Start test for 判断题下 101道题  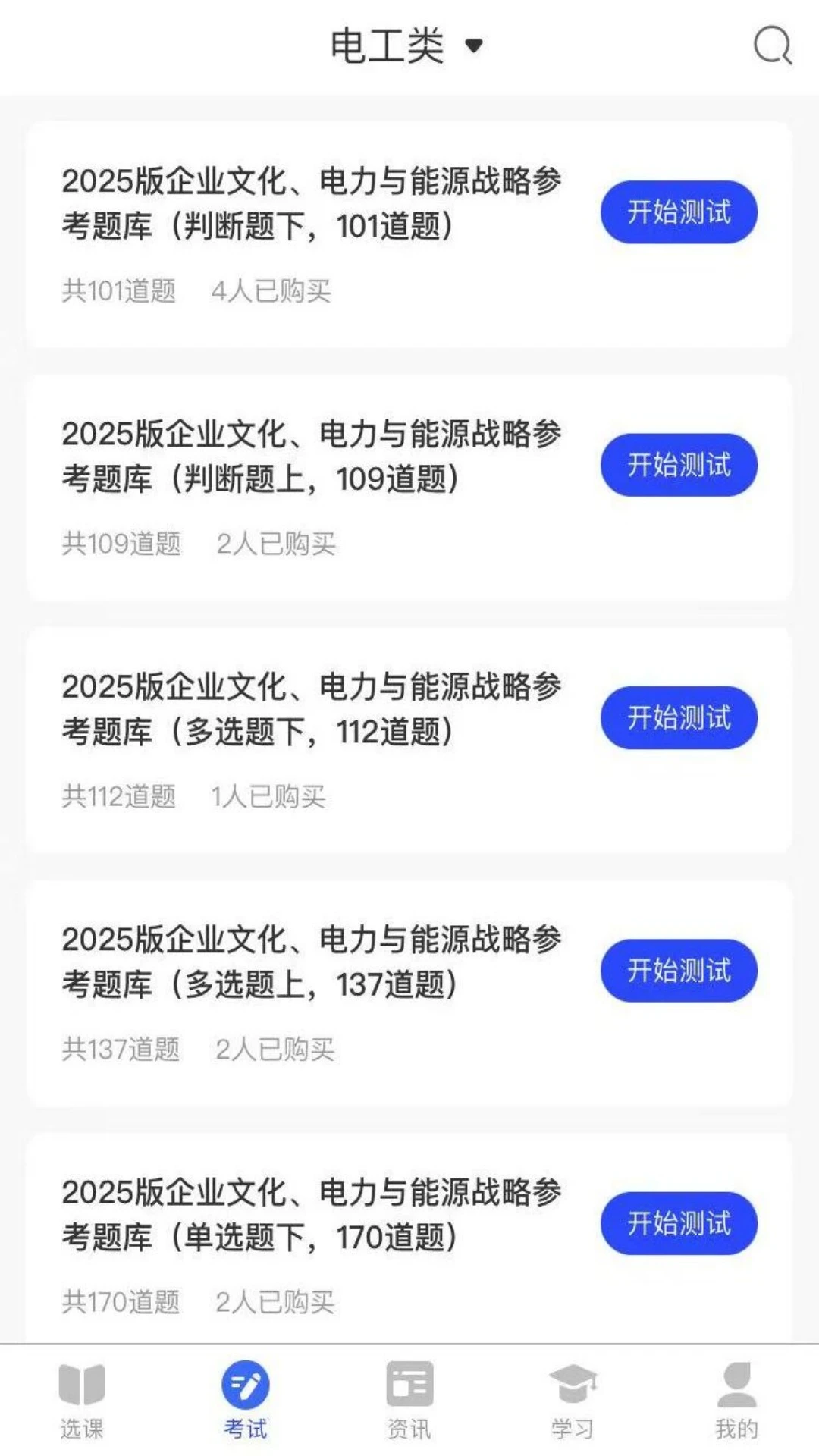(x=679, y=212)
